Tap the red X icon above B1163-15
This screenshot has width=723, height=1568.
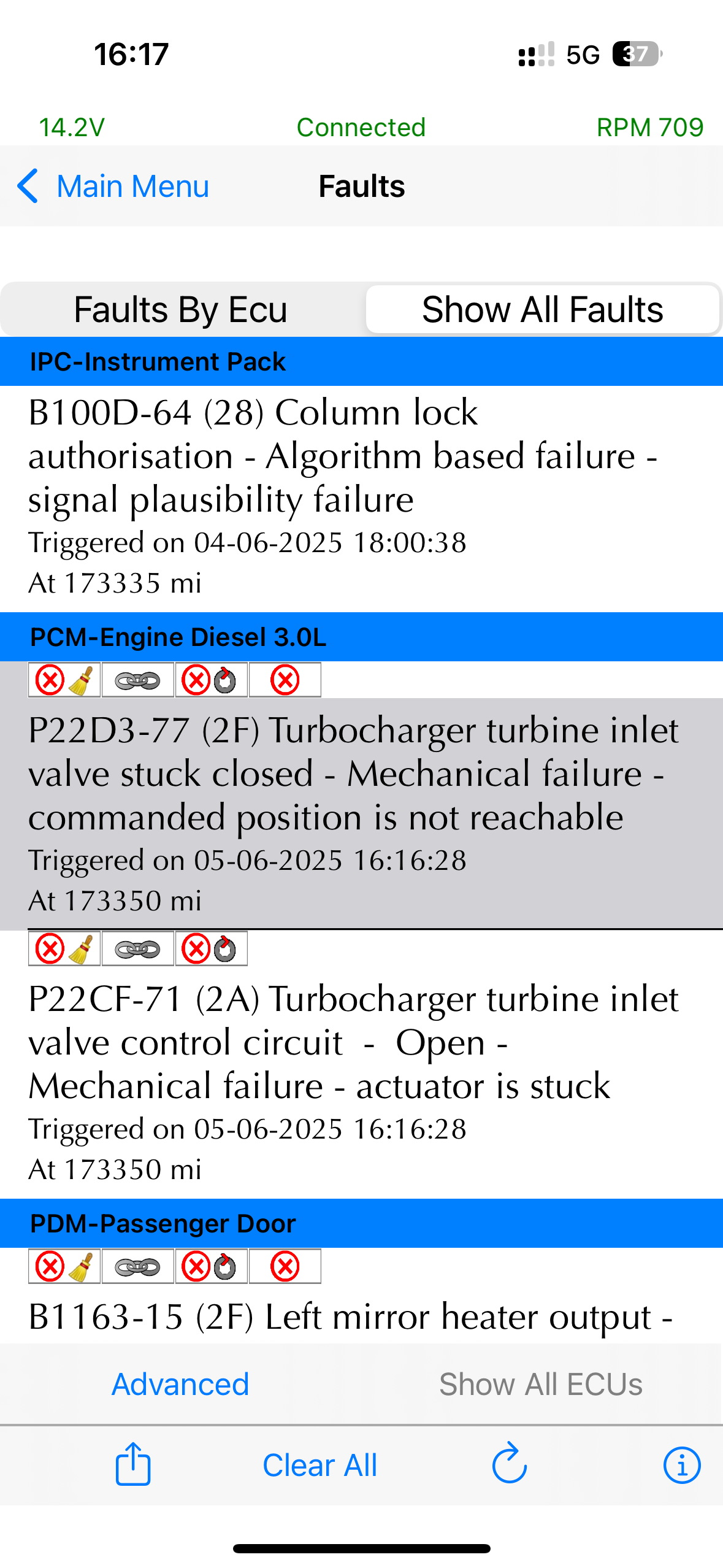[285, 1266]
